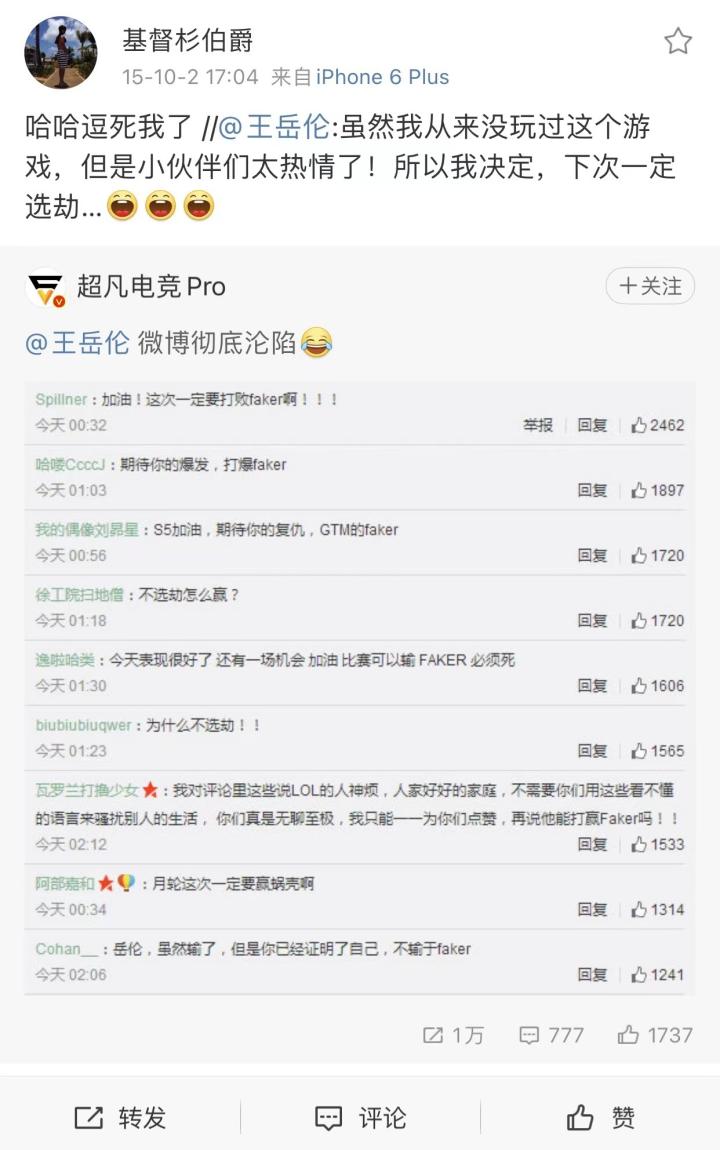This screenshot has height=1150, width=720.
Task: Follow 超凡电竞 Pro with +关注
Action: 650,286
